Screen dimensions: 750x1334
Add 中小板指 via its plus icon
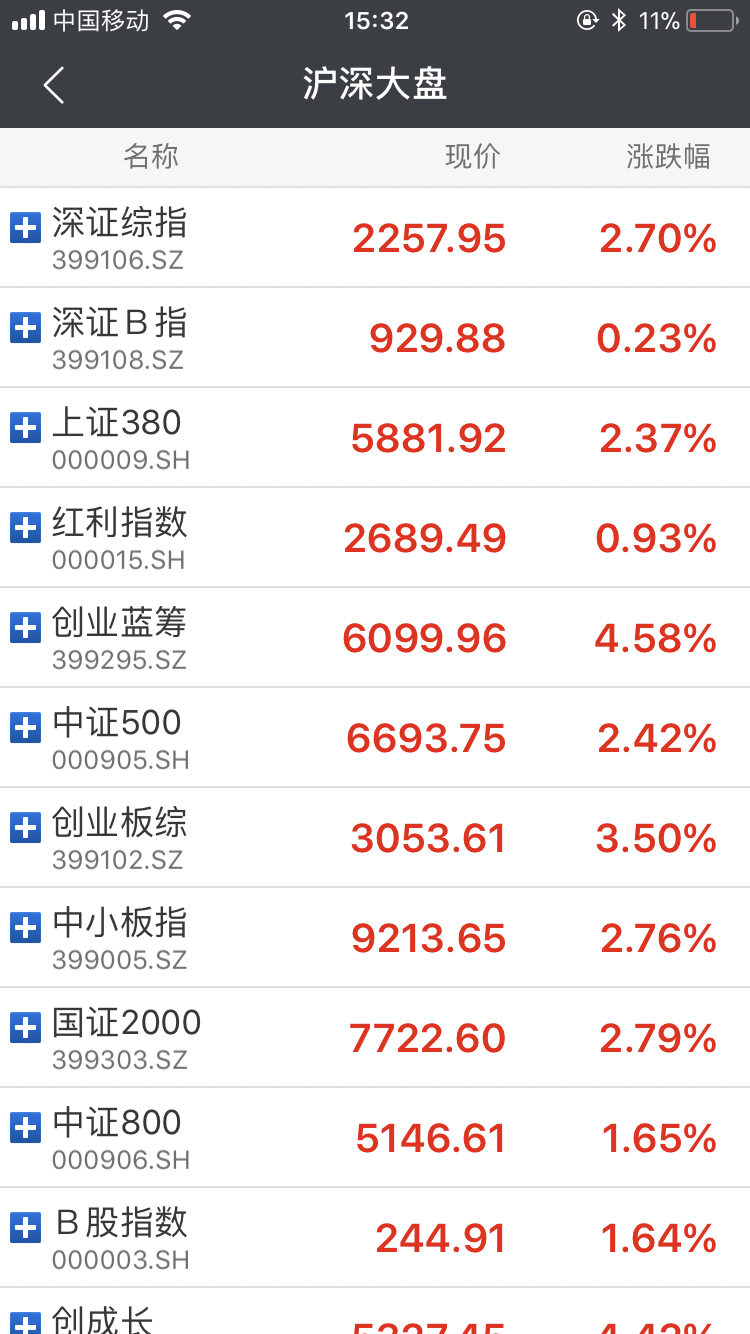(26, 927)
